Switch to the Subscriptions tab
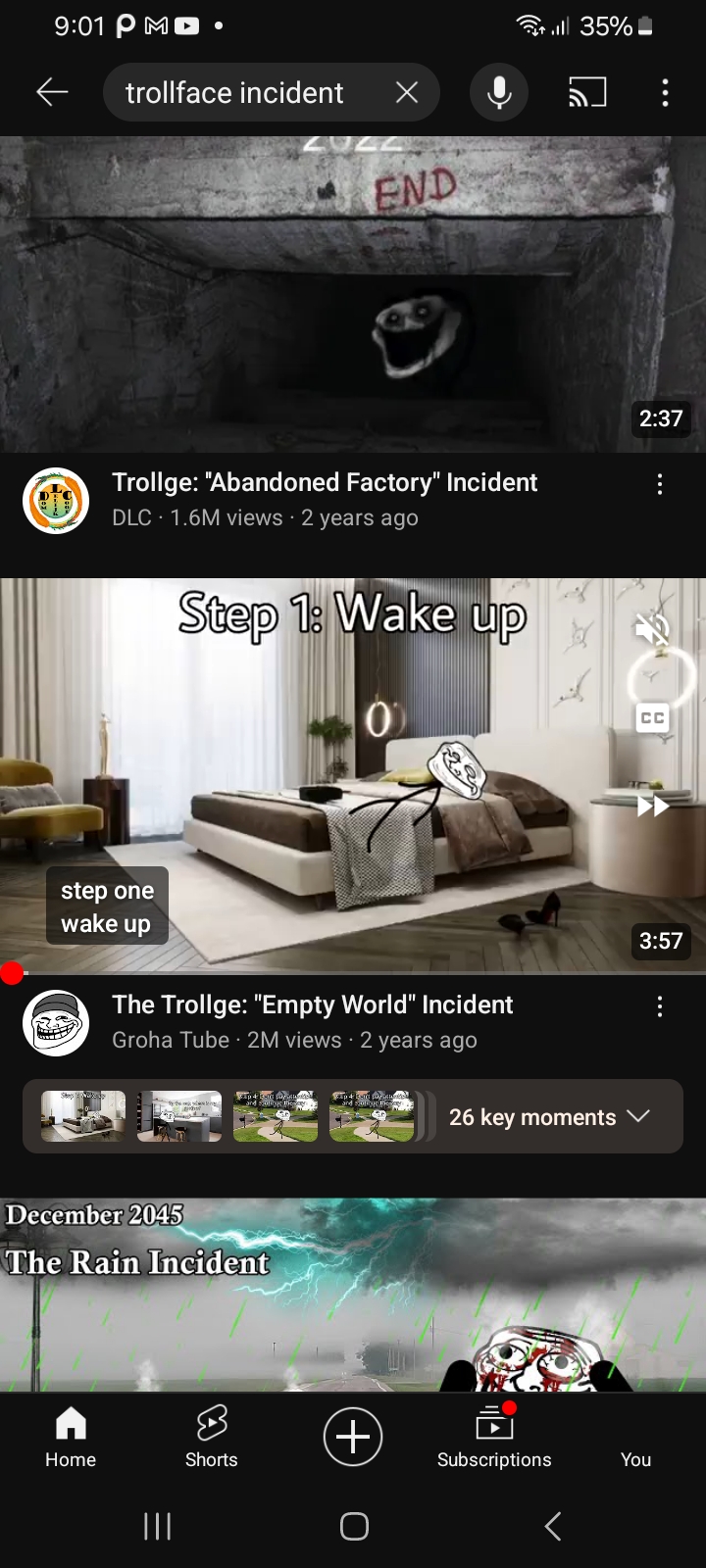The width and height of the screenshot is (706, 1568). tap(494, 1437)
